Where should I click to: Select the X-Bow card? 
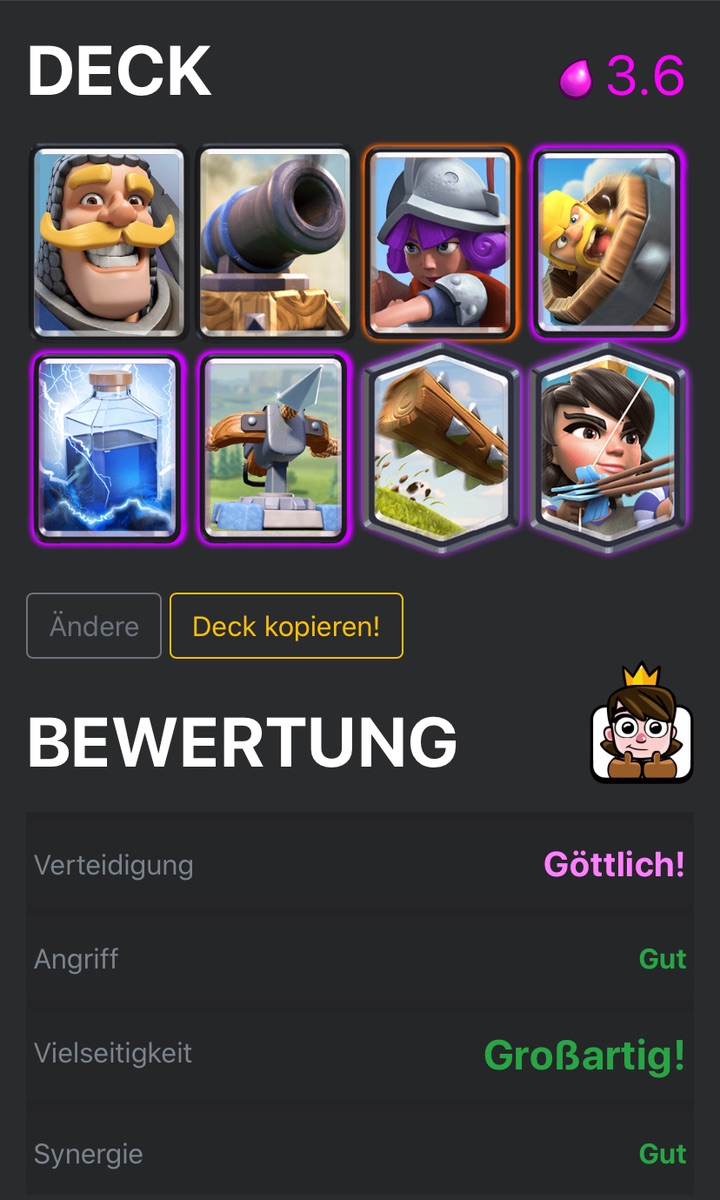[x=274, y=448]
